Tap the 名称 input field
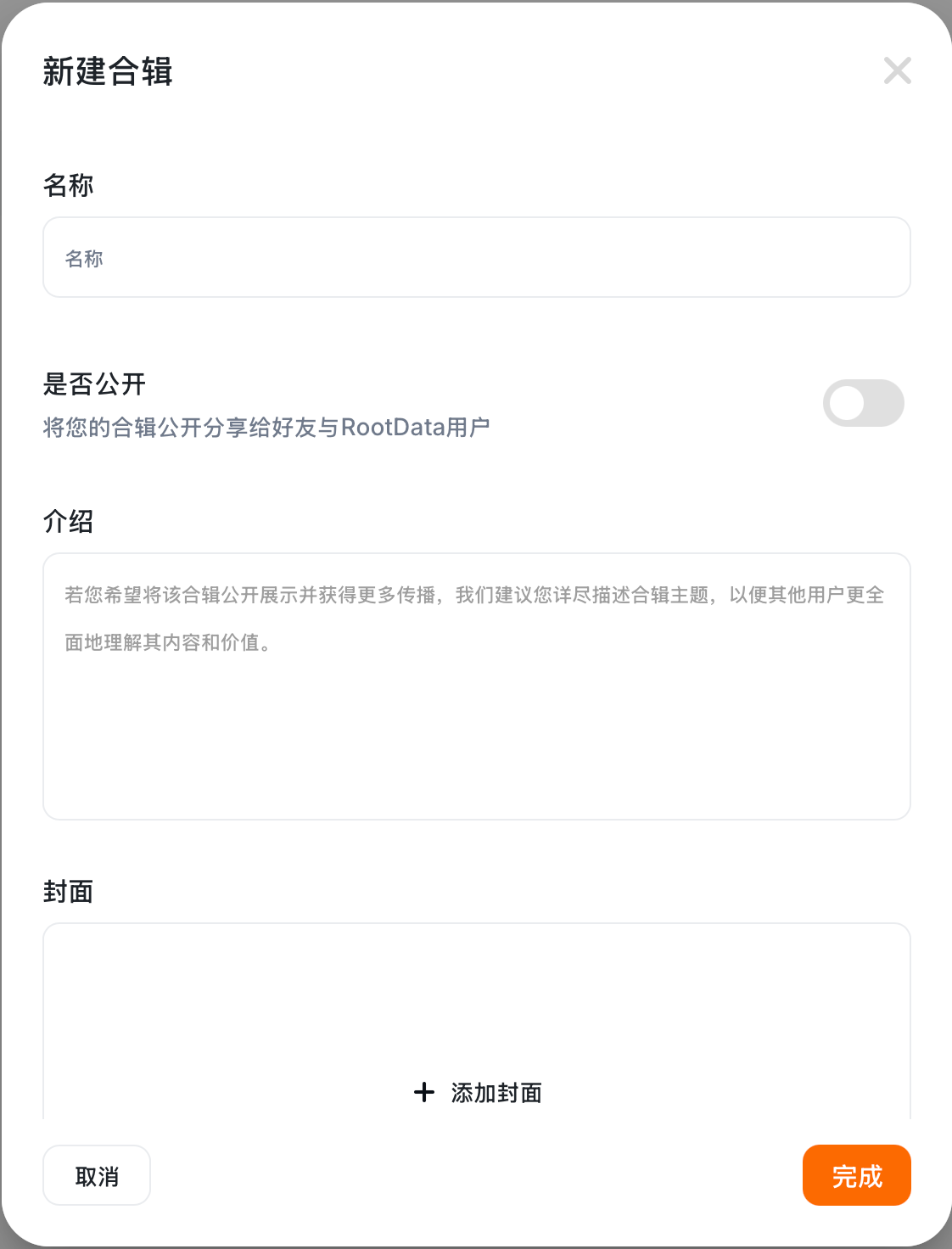 (476, 258)
